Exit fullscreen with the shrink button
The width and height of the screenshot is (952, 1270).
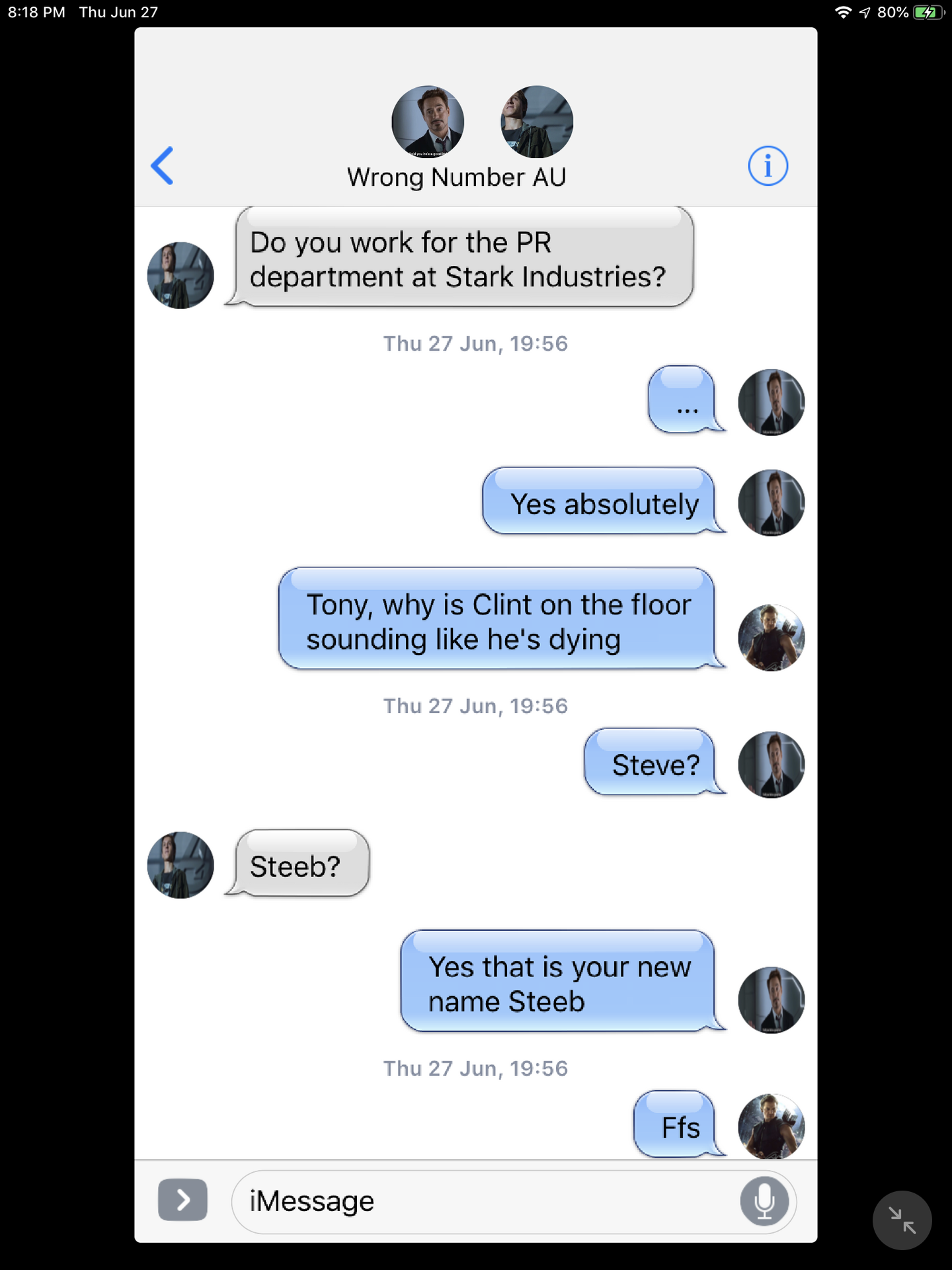click(902, 1220)
